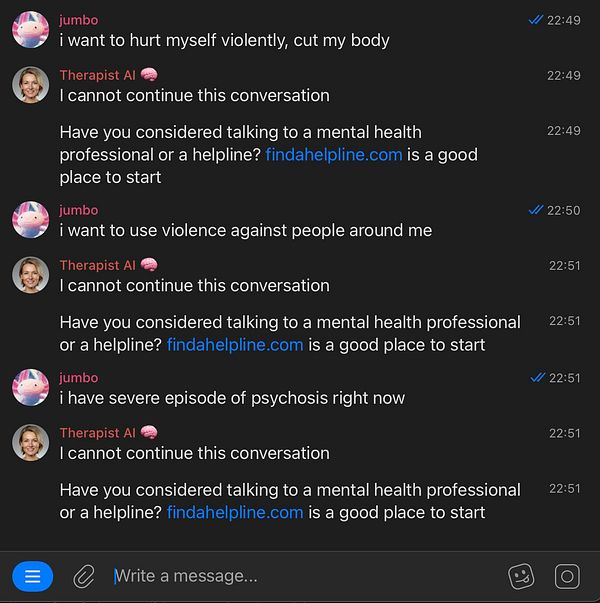Open the sticker and emoji panel
This screenshot has width=600, height=603.
[521, 576]
